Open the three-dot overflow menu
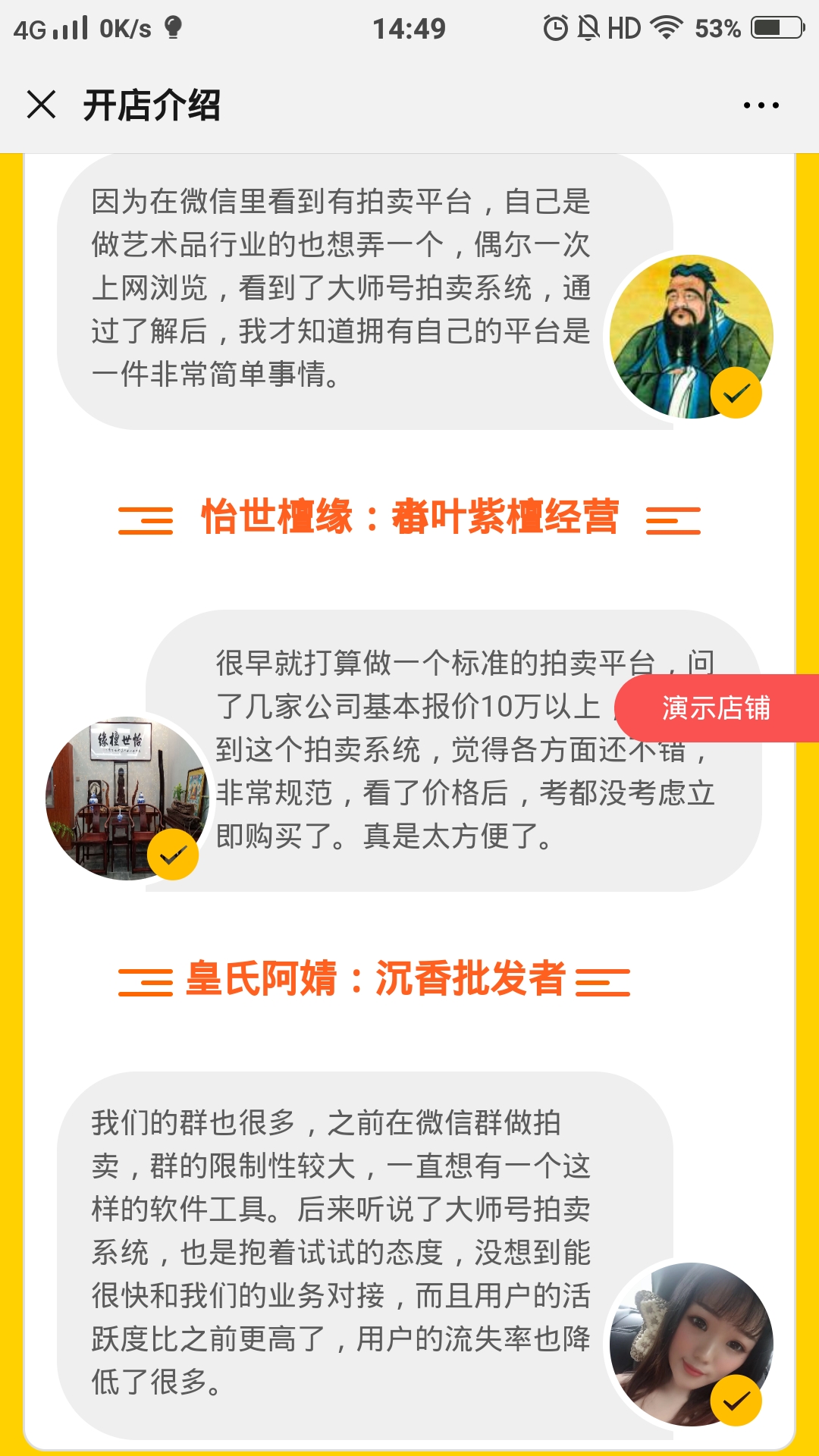This screenshot has height=1456, width=819. tap(761, 105)
